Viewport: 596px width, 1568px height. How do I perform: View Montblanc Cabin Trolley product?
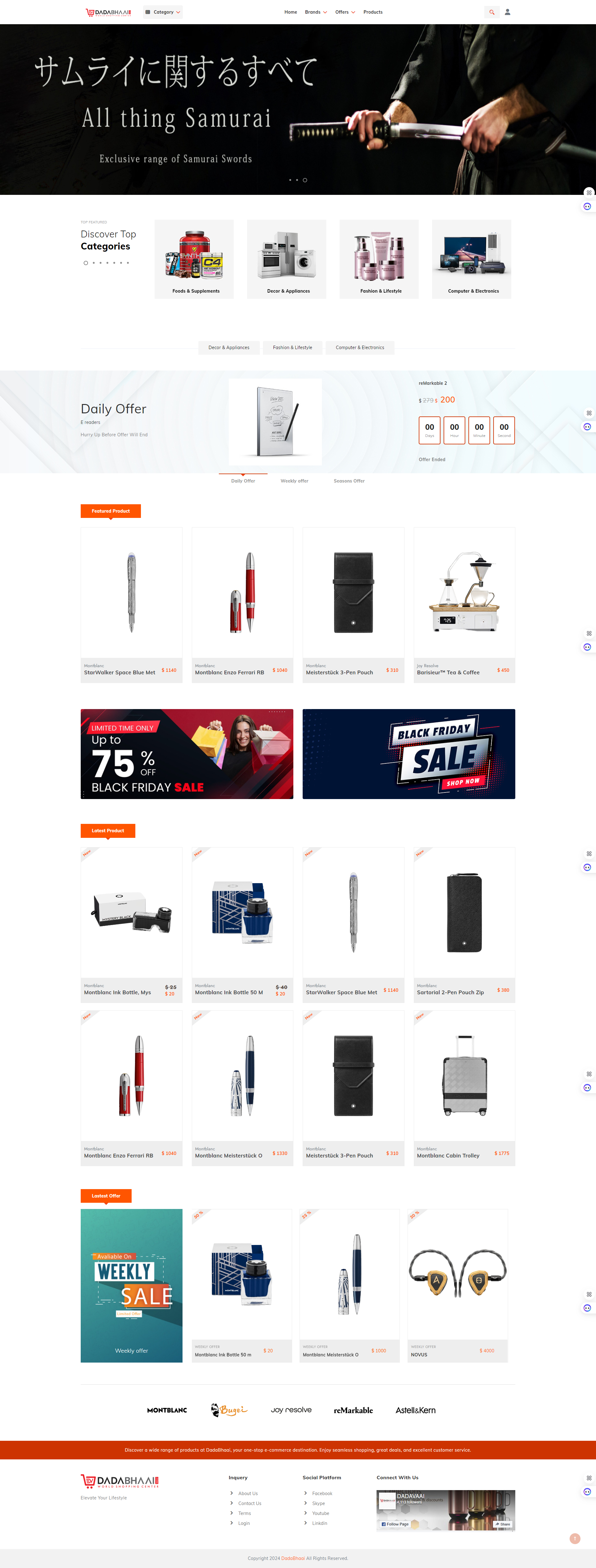pos(464,1087)
